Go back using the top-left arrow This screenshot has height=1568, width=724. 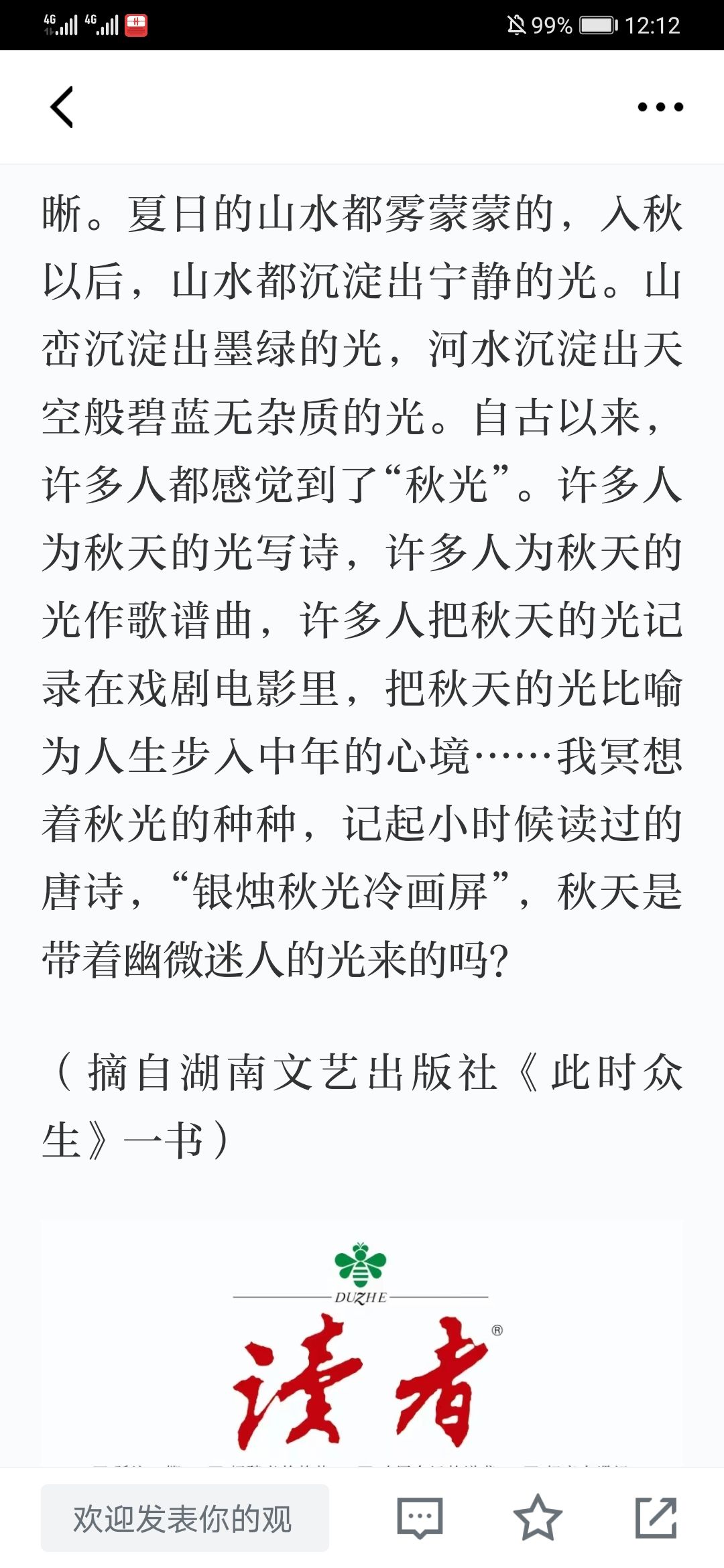(x=62, y=107)
